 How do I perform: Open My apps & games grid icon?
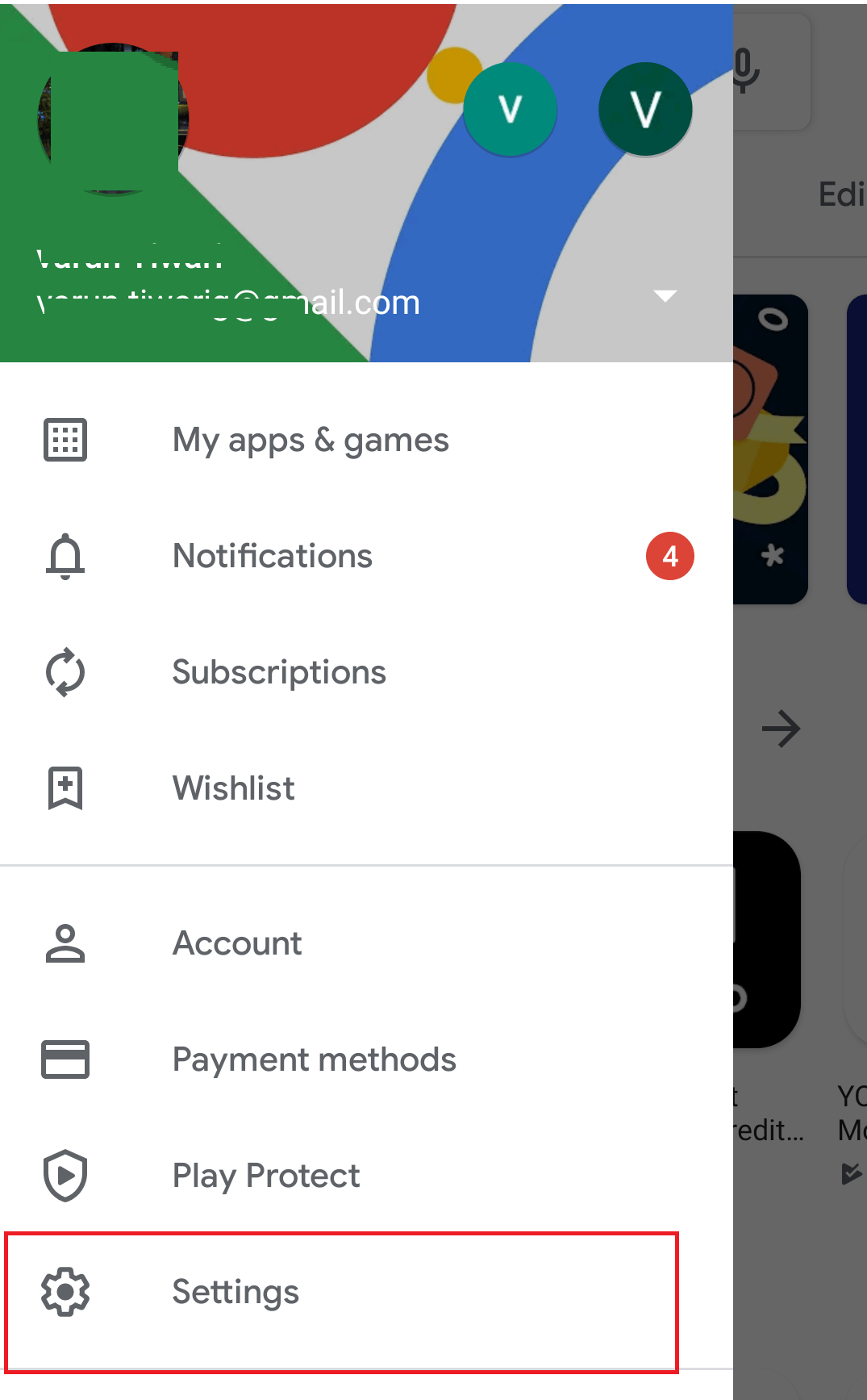[x=65, y=440]
